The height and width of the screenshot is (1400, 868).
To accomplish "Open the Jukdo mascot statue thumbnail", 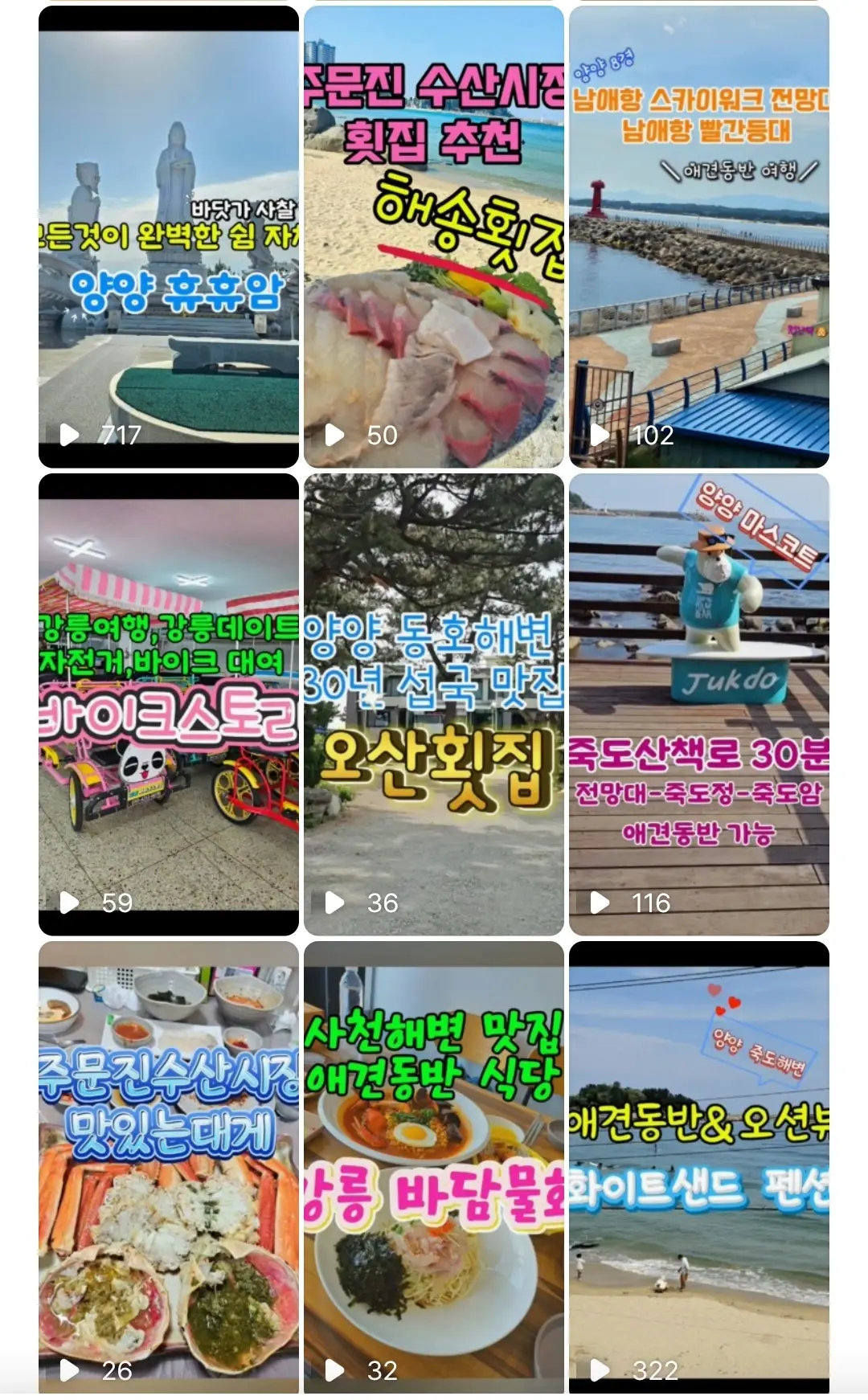I will click(x=699, y=703).
